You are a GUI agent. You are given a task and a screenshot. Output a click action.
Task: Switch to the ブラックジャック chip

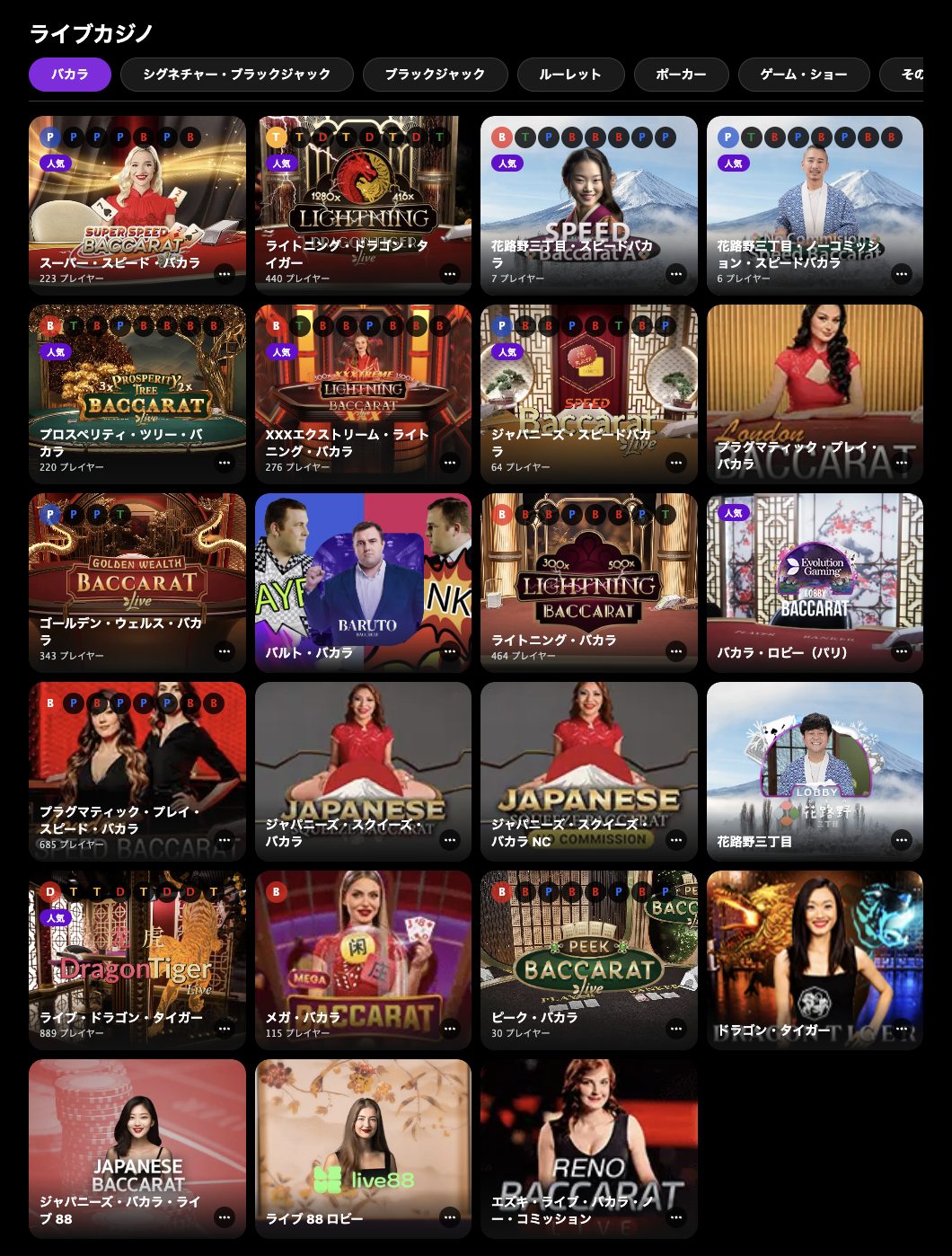click(435, 75)
